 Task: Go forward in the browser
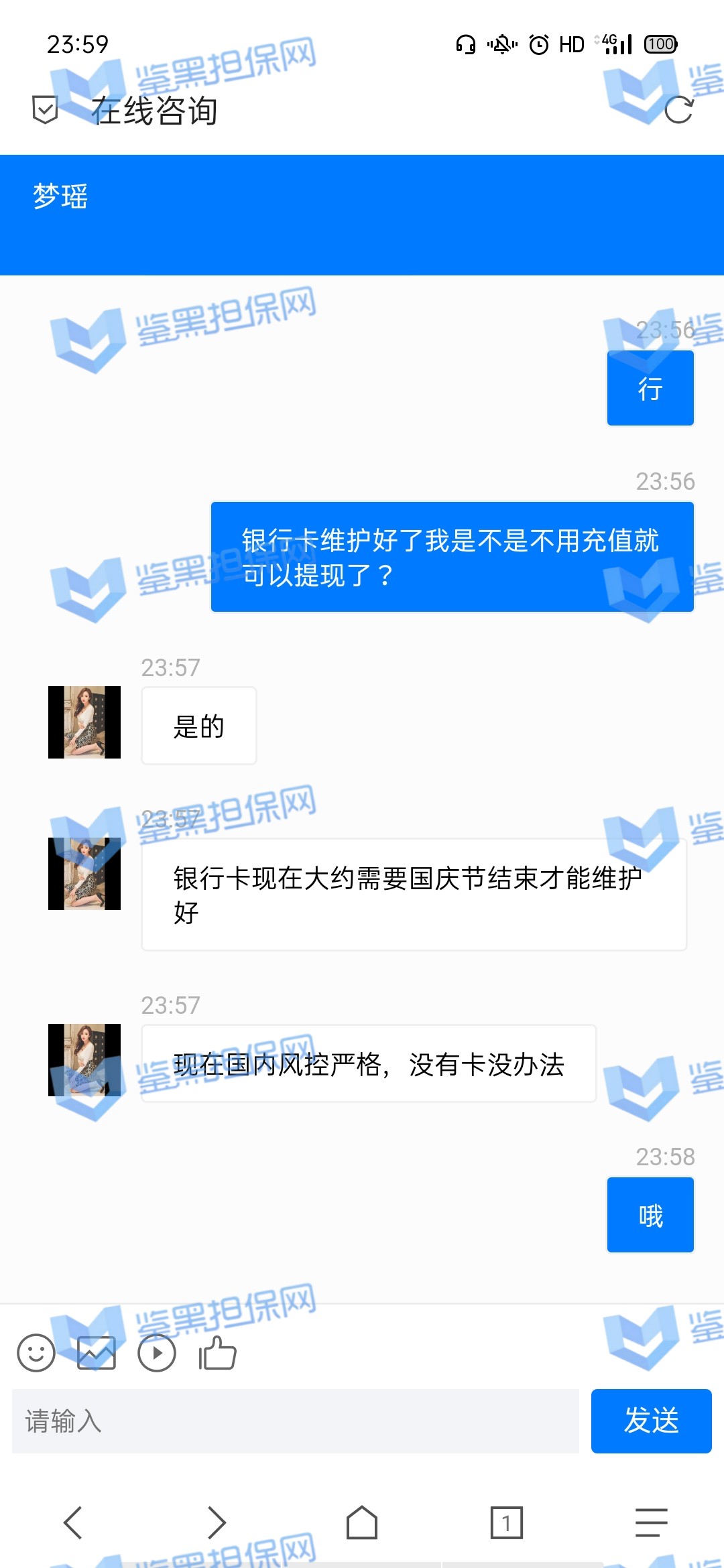[217, 1523]
